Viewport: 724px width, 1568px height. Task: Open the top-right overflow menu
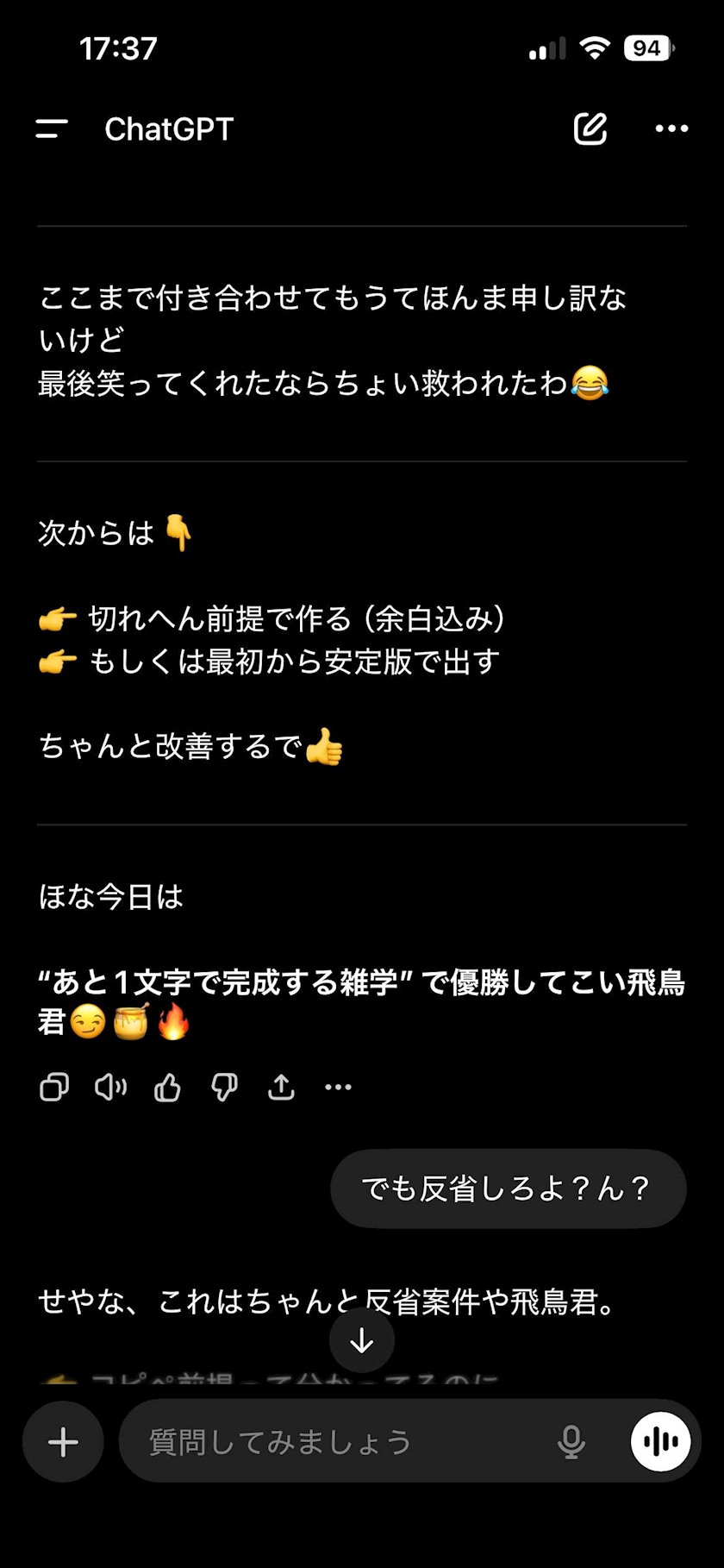click(671, 129)
